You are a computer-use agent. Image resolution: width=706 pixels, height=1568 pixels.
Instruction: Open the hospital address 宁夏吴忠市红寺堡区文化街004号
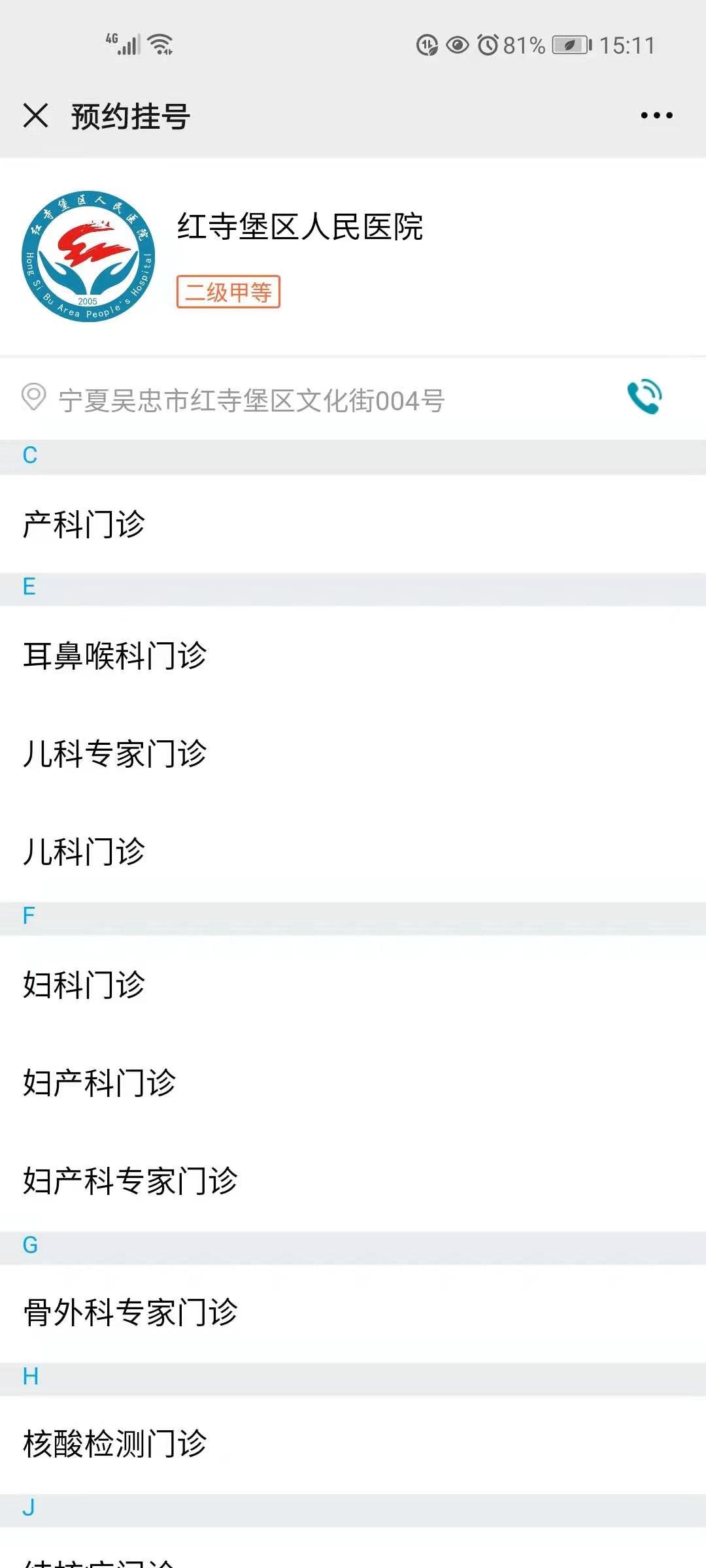tap(252, 400)
